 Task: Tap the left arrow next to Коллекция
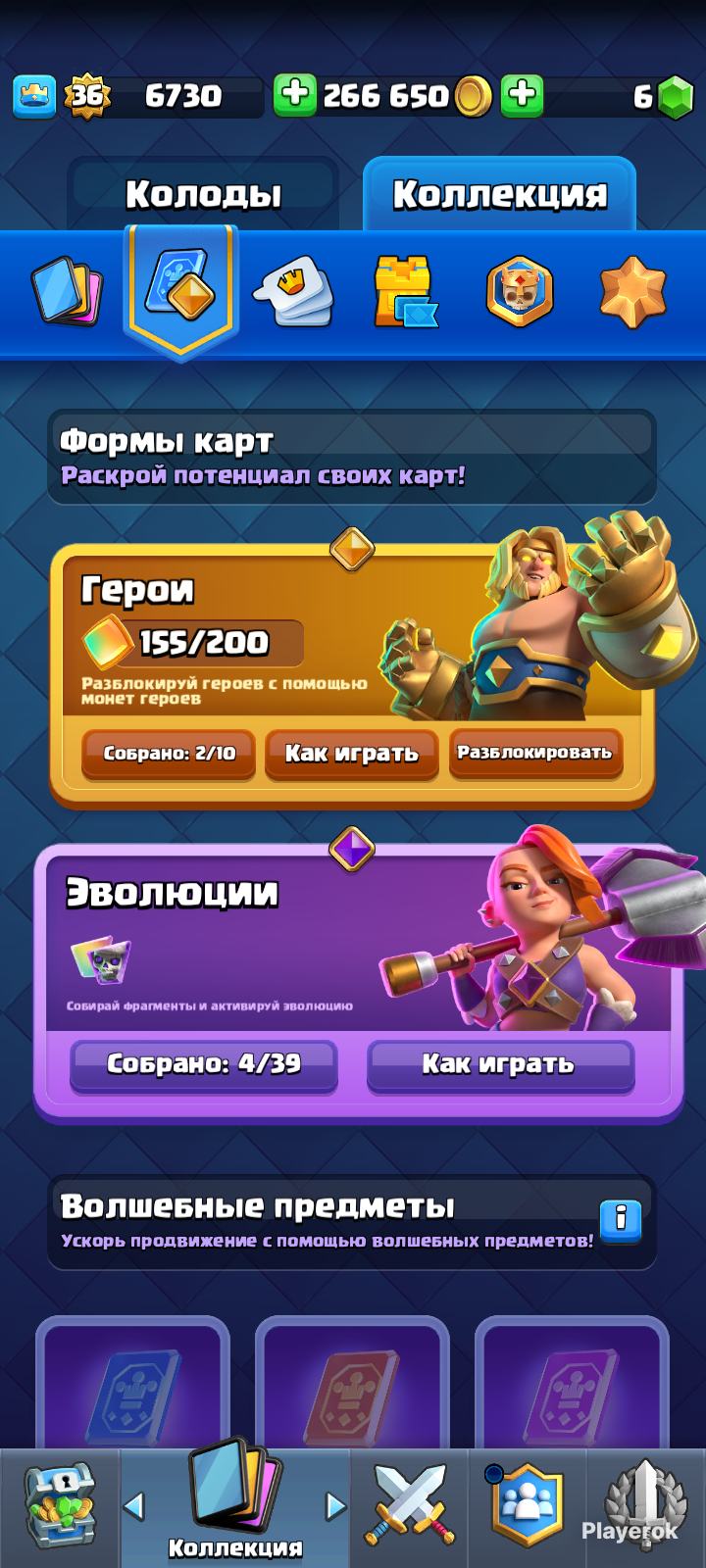[135, 1505]
